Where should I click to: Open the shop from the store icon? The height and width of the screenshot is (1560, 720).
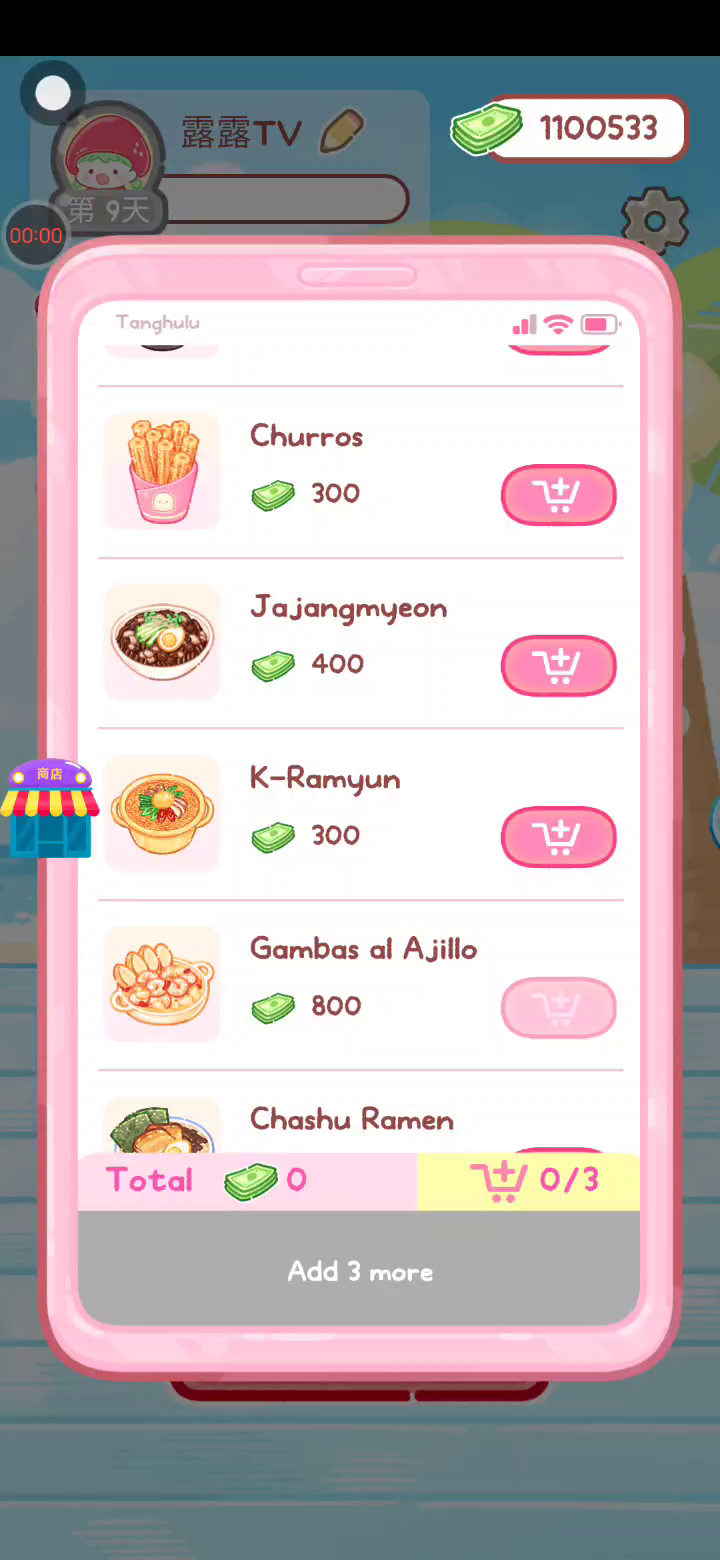point(50,808)
